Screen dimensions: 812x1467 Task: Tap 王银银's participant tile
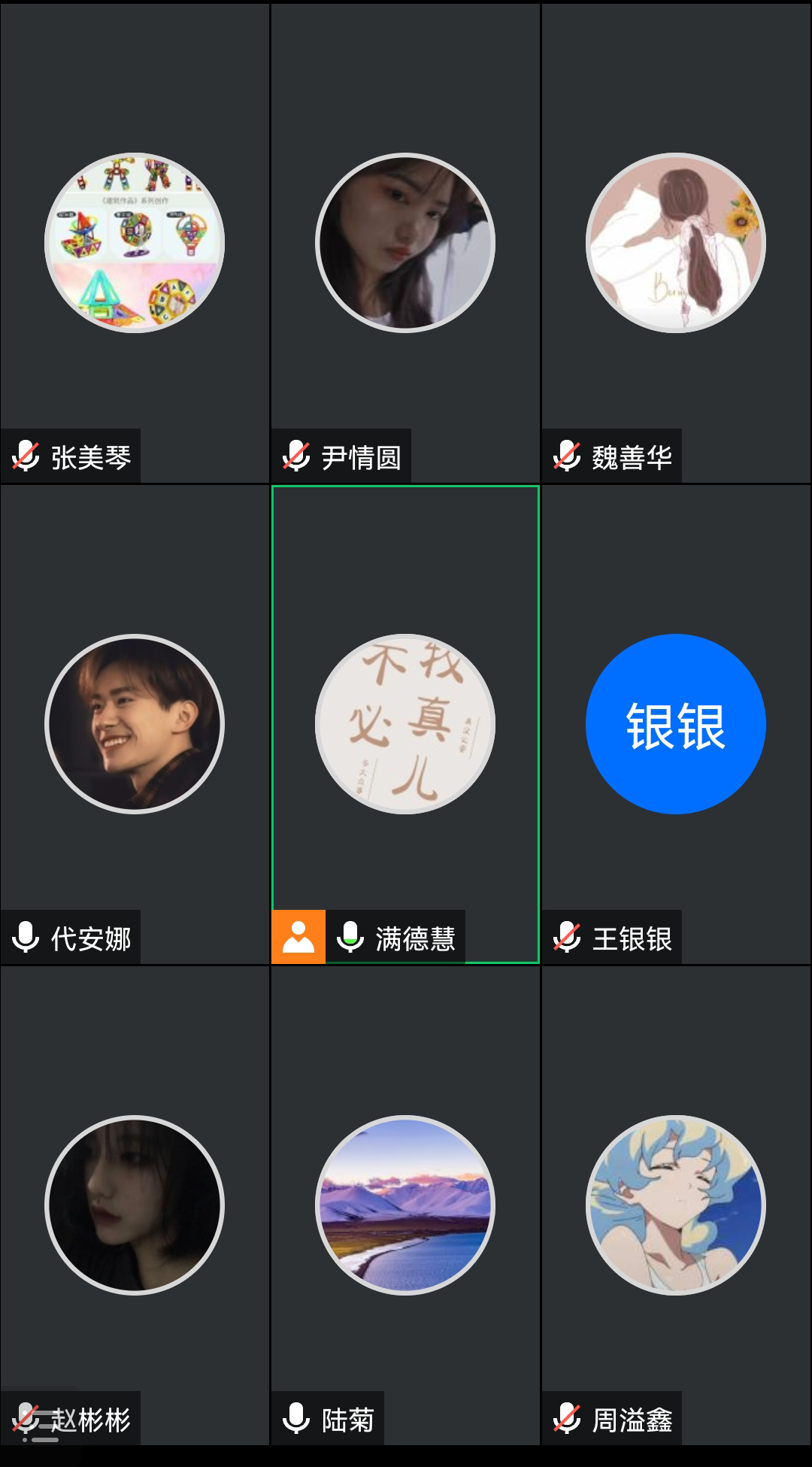pos(676,724)
